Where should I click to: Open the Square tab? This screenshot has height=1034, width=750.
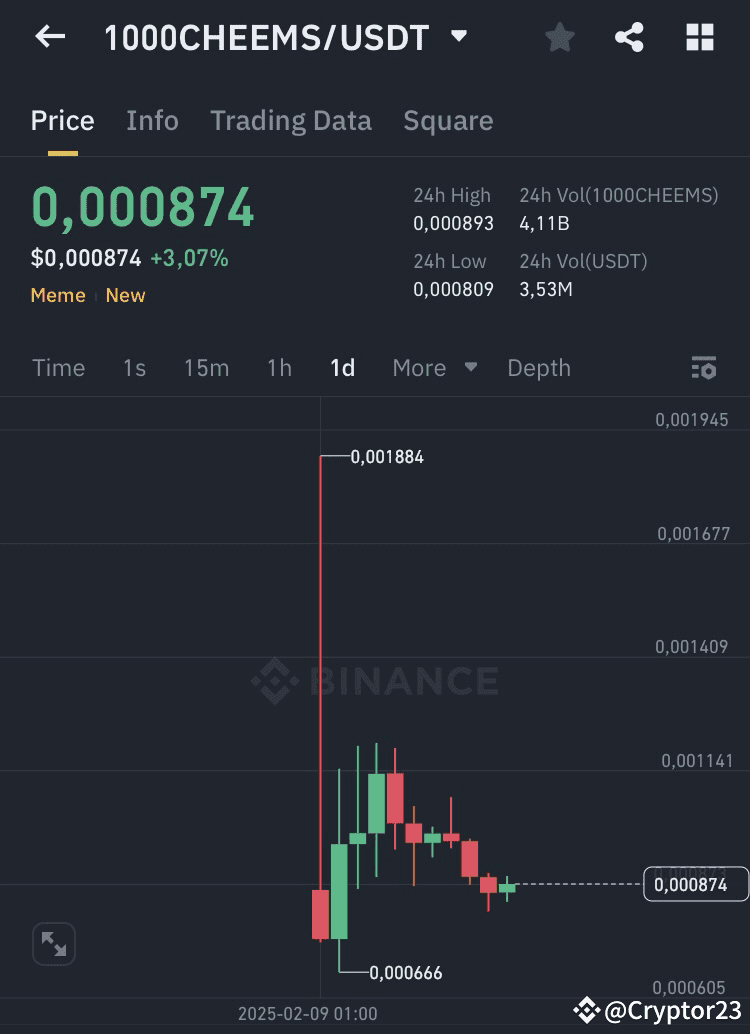pos(447,120)
